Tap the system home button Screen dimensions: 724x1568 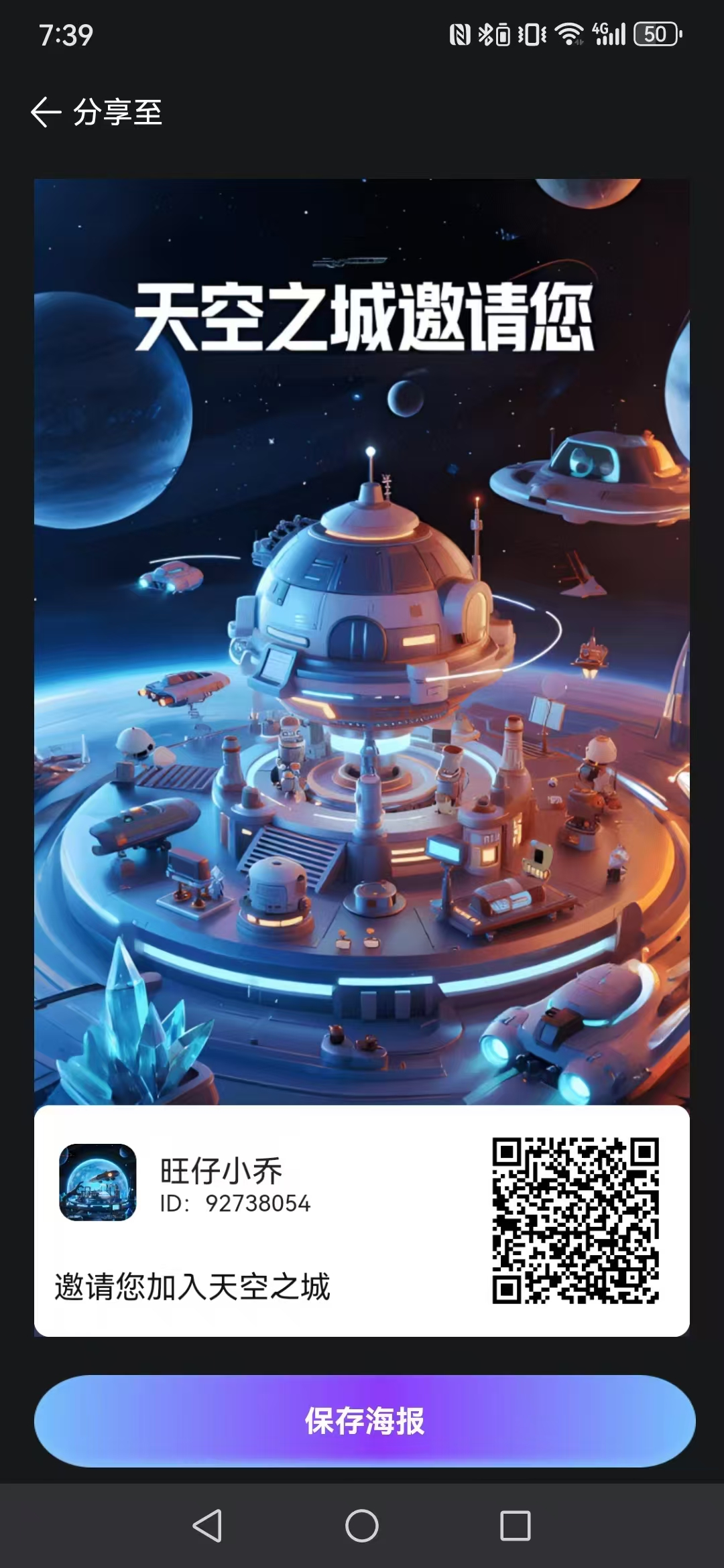pyautogui.click(x=362, y=1526)
